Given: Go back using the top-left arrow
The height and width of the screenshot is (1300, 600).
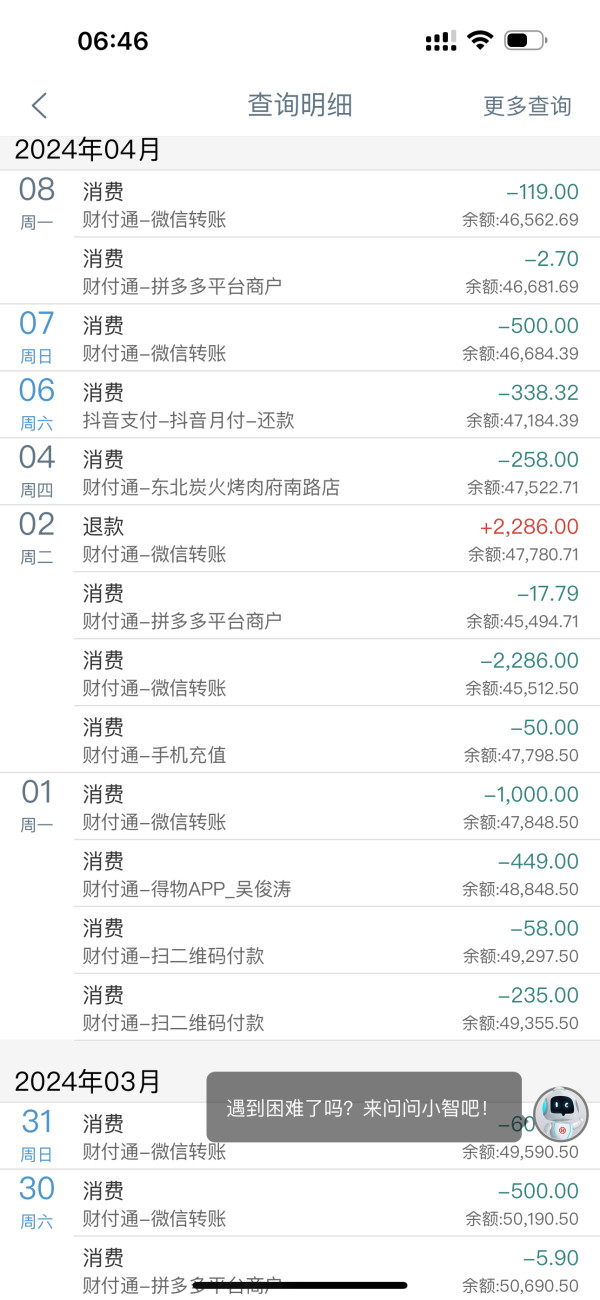Looking at the screenshot, I should (39, 105).
